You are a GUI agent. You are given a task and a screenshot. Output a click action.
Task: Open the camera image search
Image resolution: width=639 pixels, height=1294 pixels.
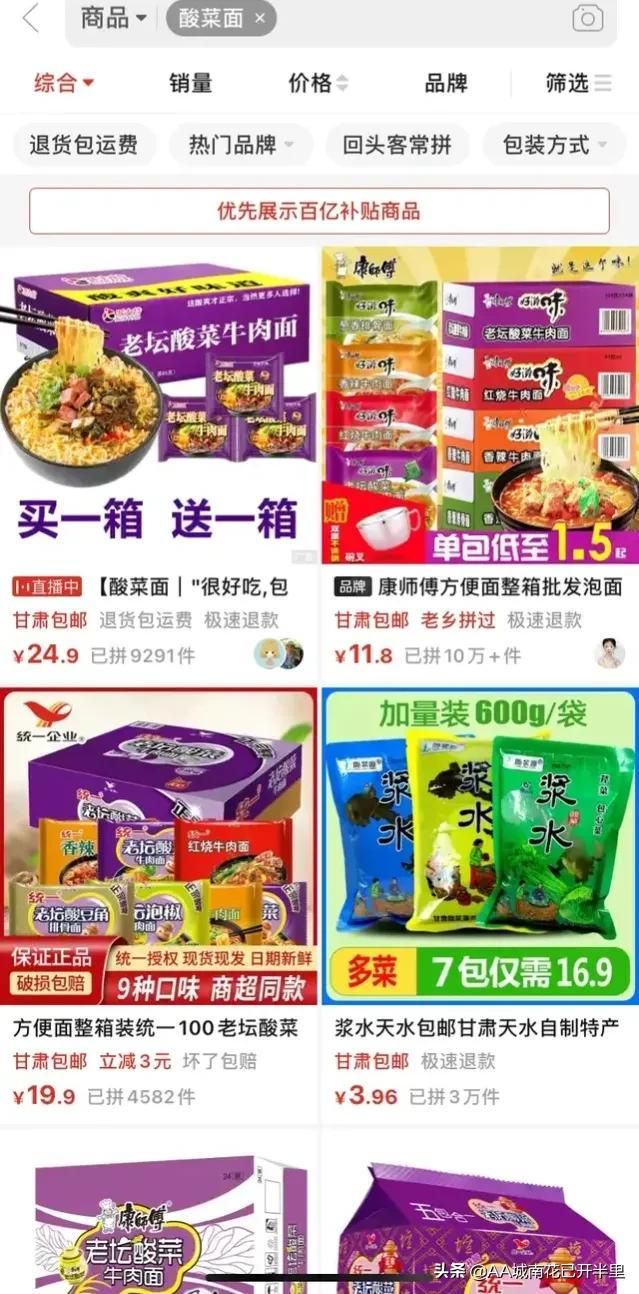pyautogui.click(x=588, y=18)
